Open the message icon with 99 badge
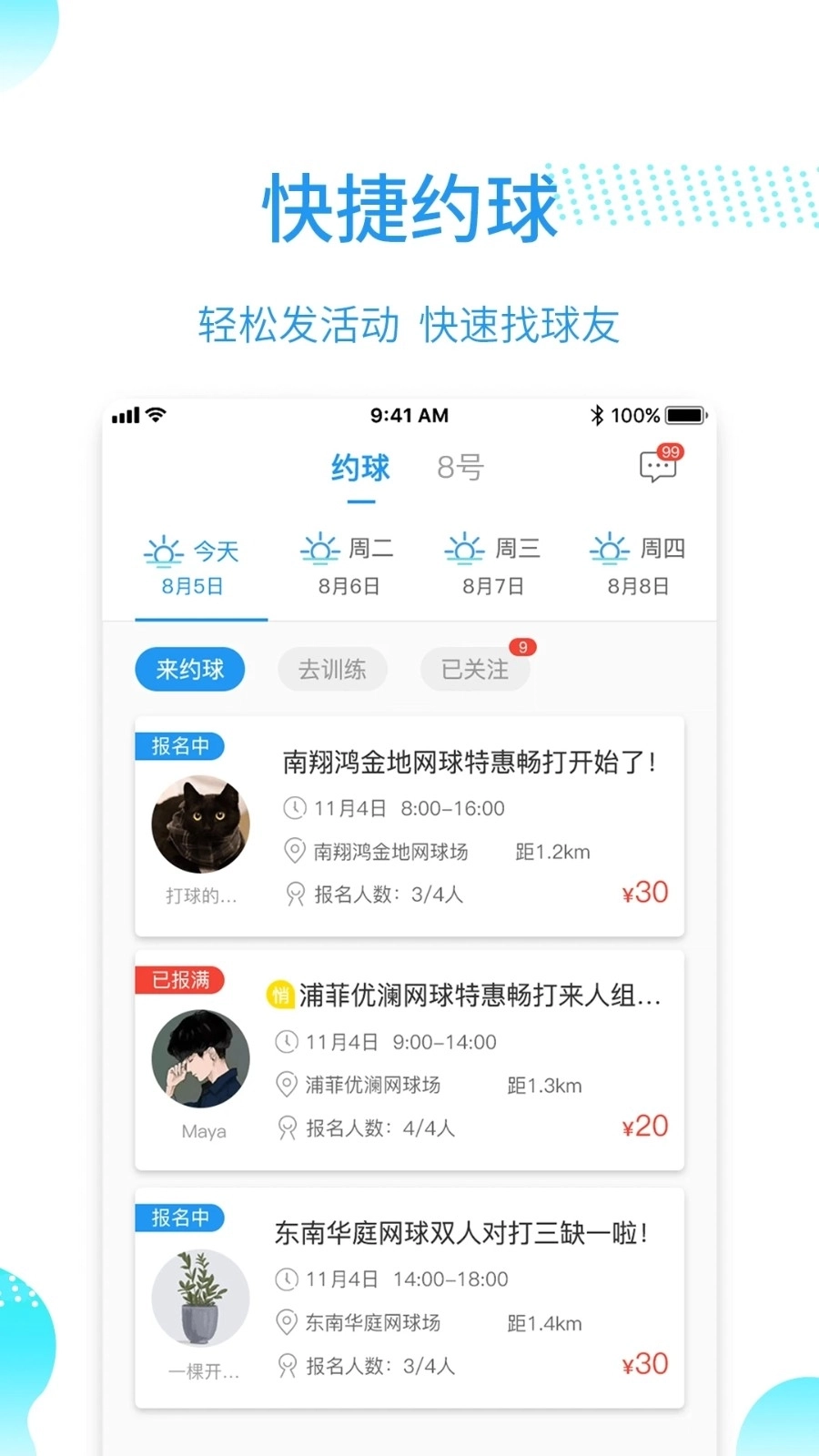The width and height of the screenshot is (819, 1456). [x=658, y=466]
